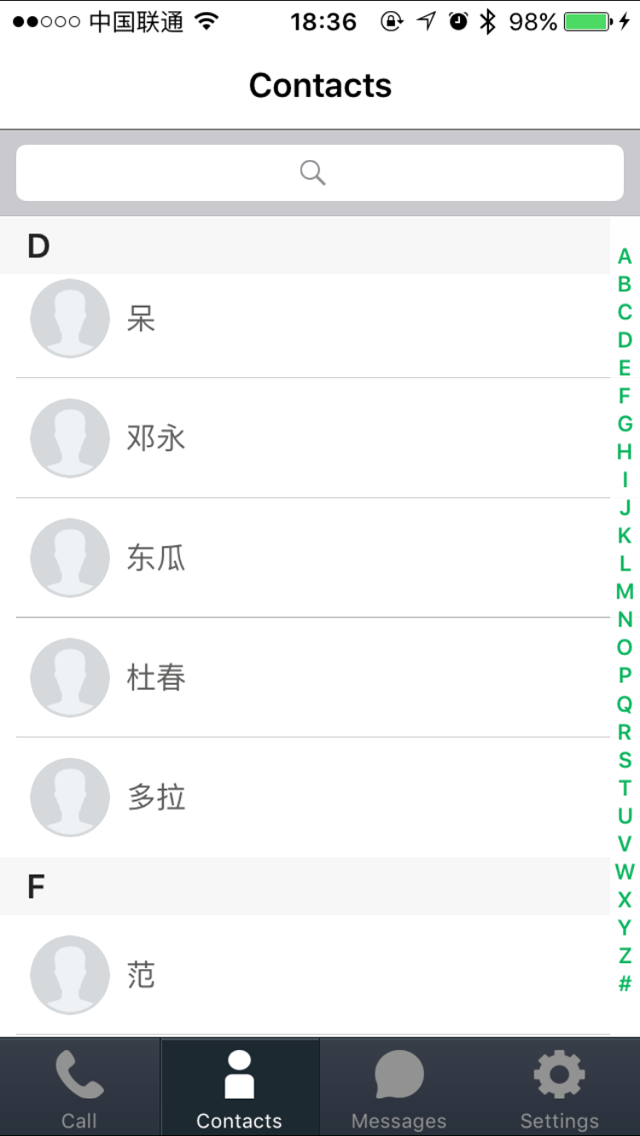
Task: Jump to letter W in index
Action: (624, 872)
